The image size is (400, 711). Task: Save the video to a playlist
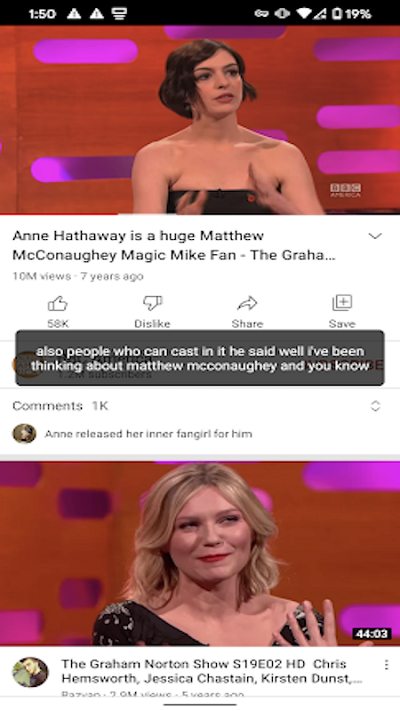point(342,311)
